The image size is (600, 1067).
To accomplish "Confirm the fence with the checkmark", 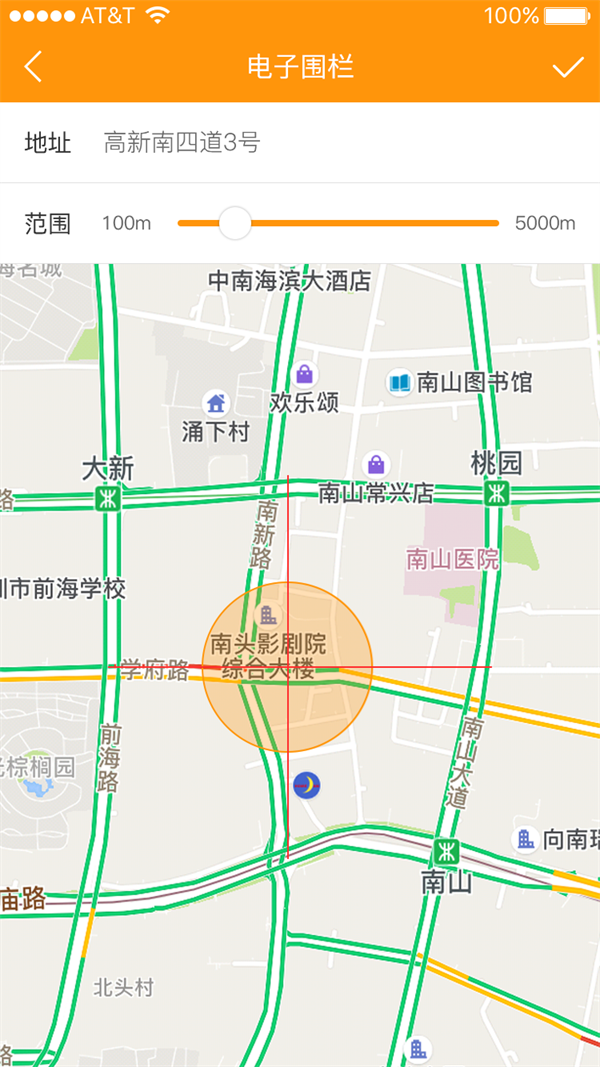I will click(567, 67).
